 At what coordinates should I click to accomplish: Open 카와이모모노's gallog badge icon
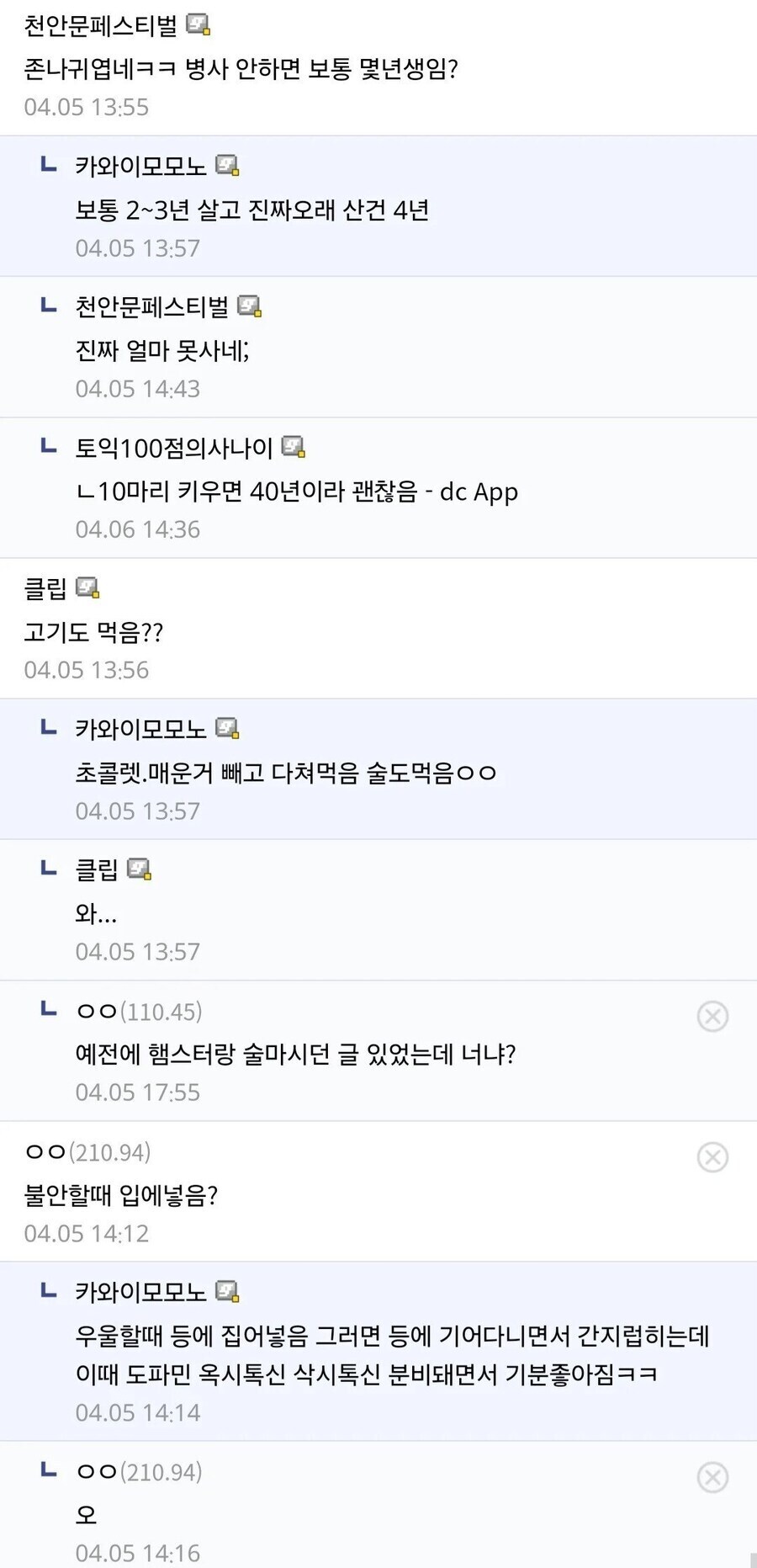pyautogui.click(x=228, y=167)
